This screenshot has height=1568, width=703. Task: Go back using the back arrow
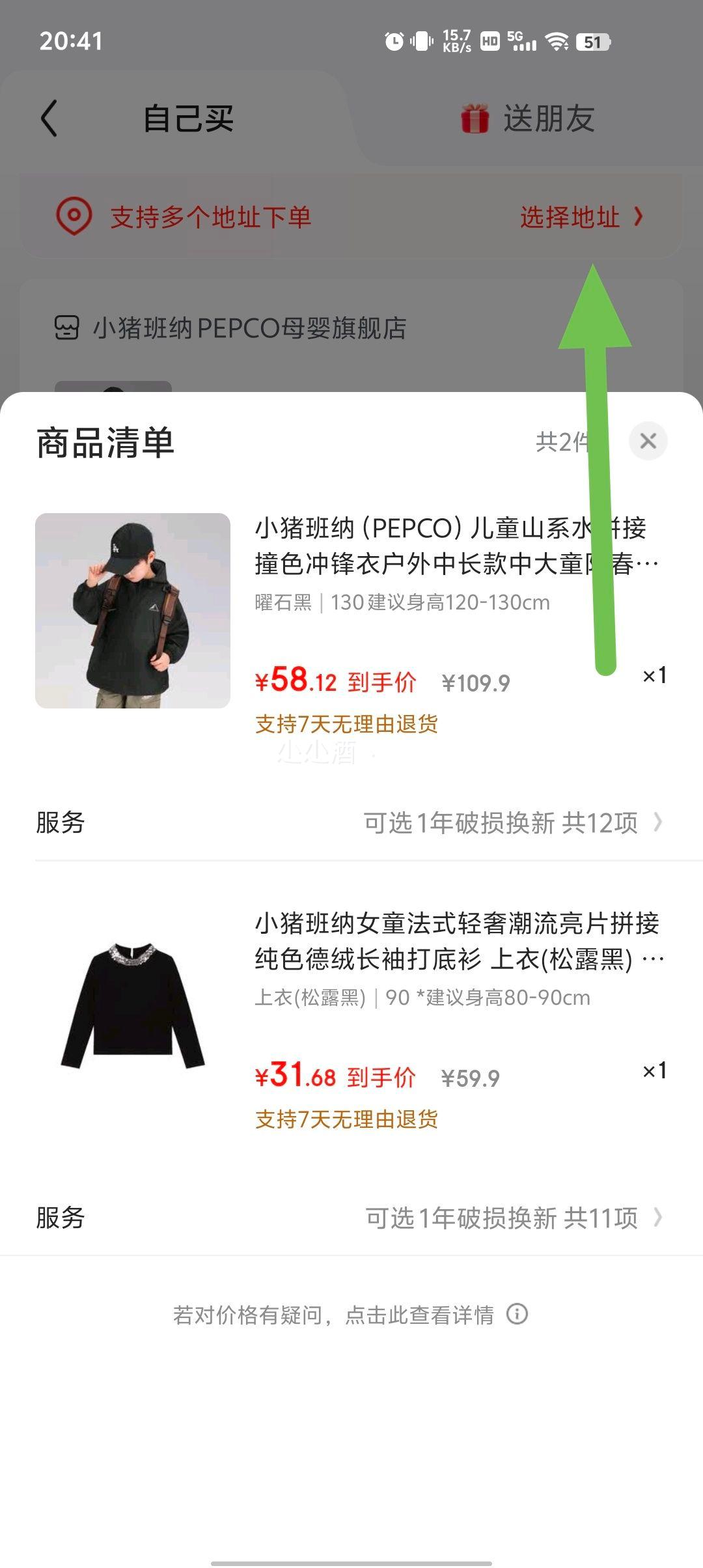coord(49,119)
